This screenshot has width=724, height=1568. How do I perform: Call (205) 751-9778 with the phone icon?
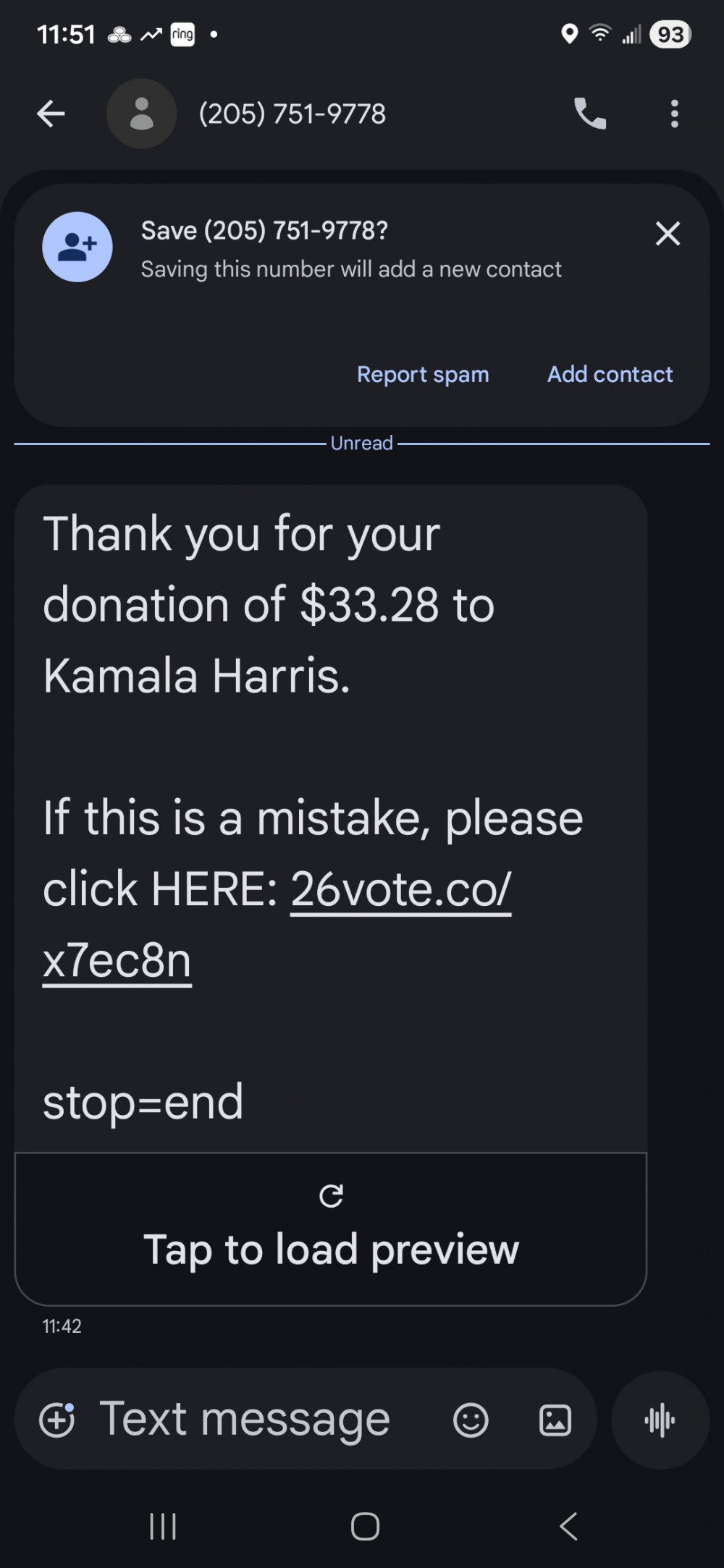pos(589,114)
